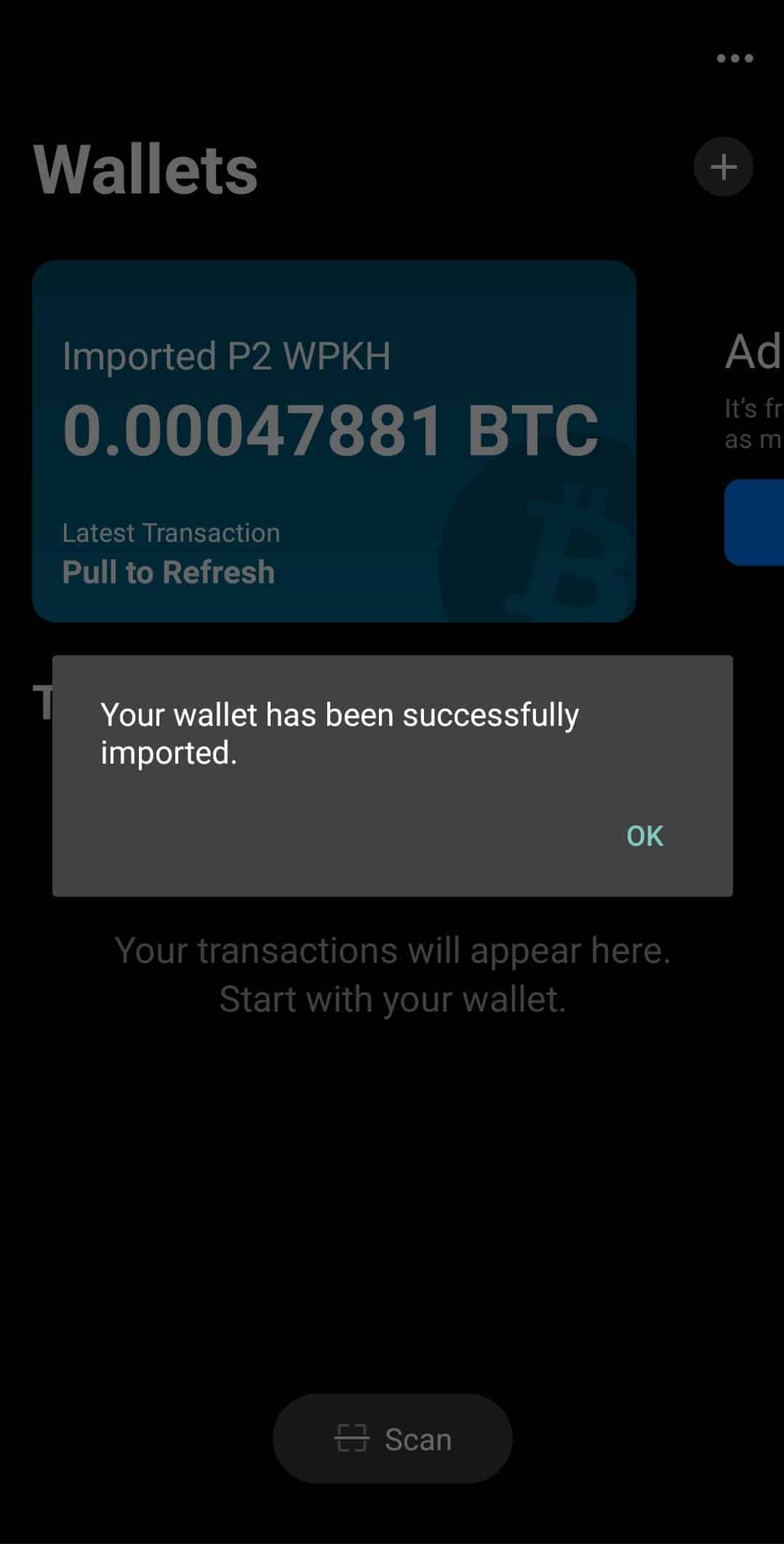Open the Imported P2 WPKH wallet card
Viewport: 784px width, 1544px height.
pos(334,441)
